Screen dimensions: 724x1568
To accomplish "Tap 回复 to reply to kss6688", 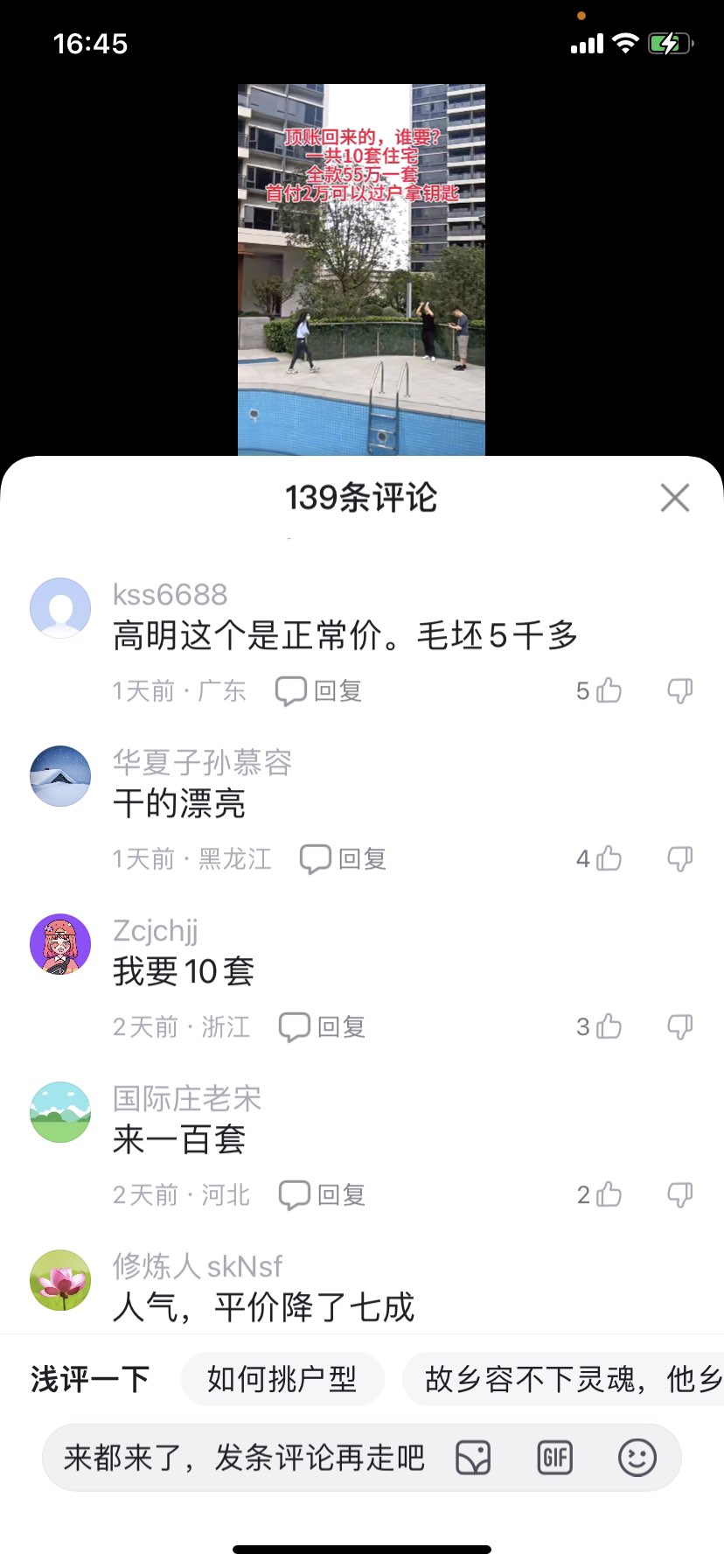I will coord(317,690).
